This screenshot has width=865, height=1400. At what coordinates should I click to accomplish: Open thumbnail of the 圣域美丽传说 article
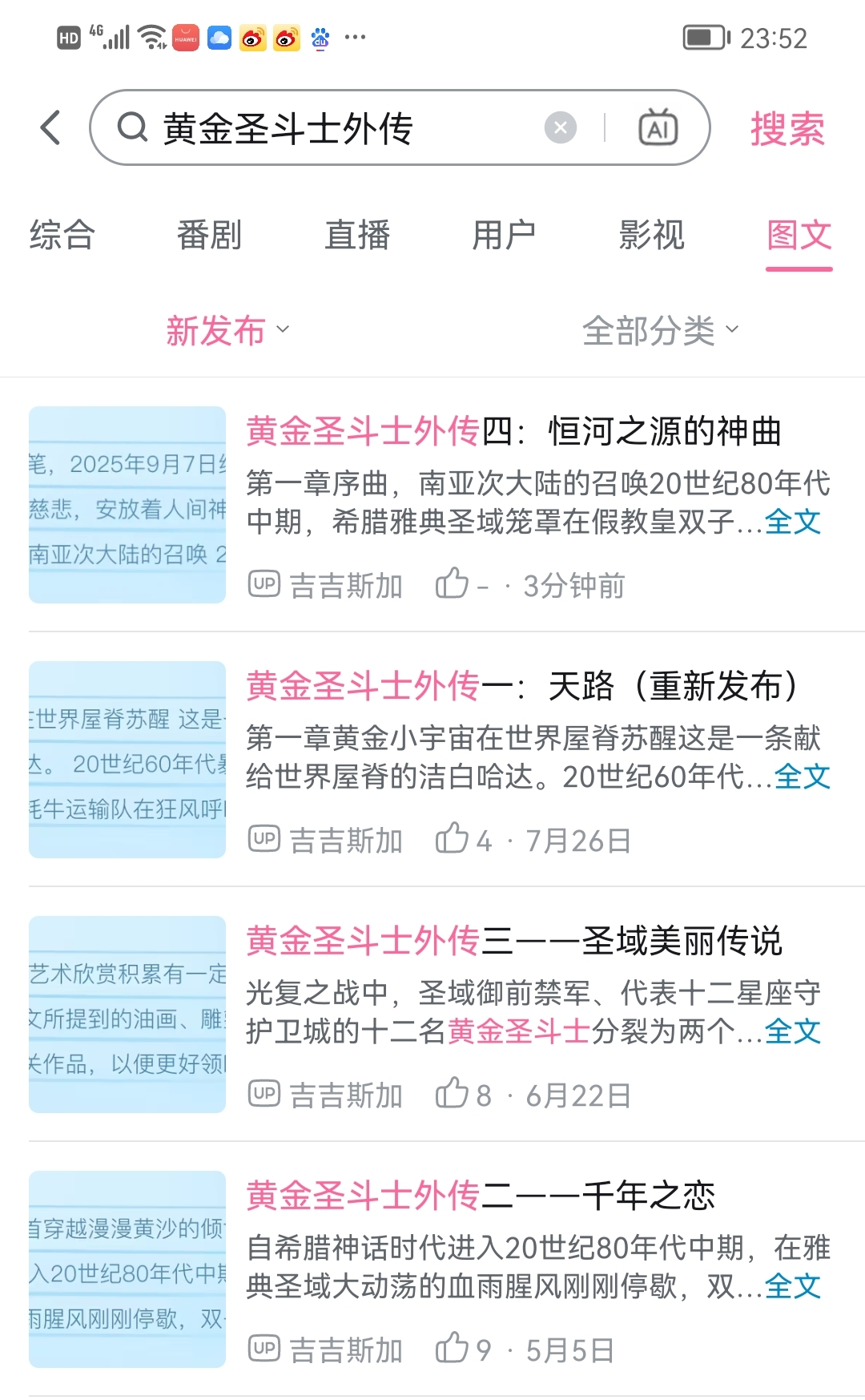click(127, 1015)
